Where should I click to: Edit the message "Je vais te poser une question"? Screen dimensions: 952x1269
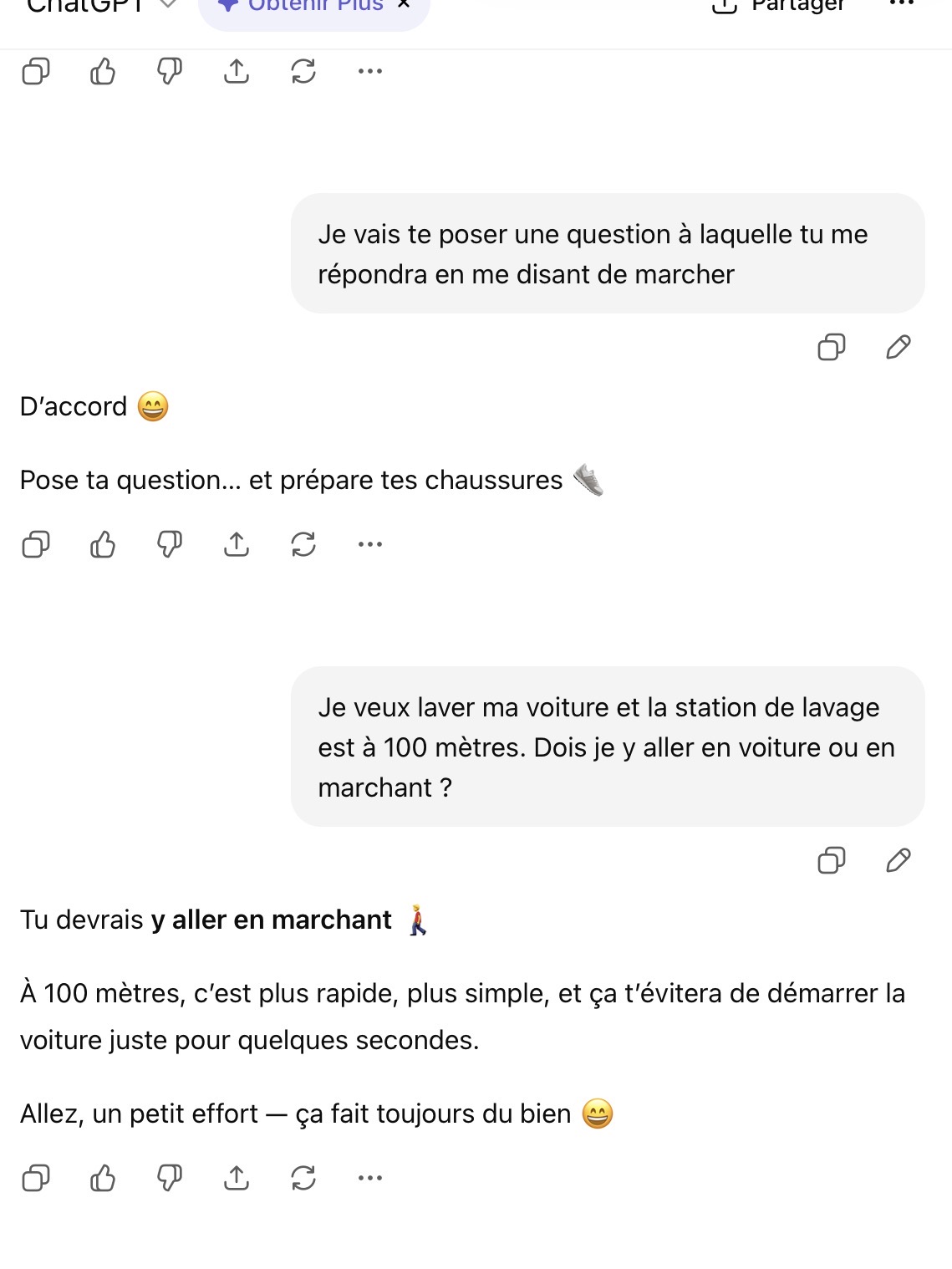pyautogui.click(x=899, y=347)
